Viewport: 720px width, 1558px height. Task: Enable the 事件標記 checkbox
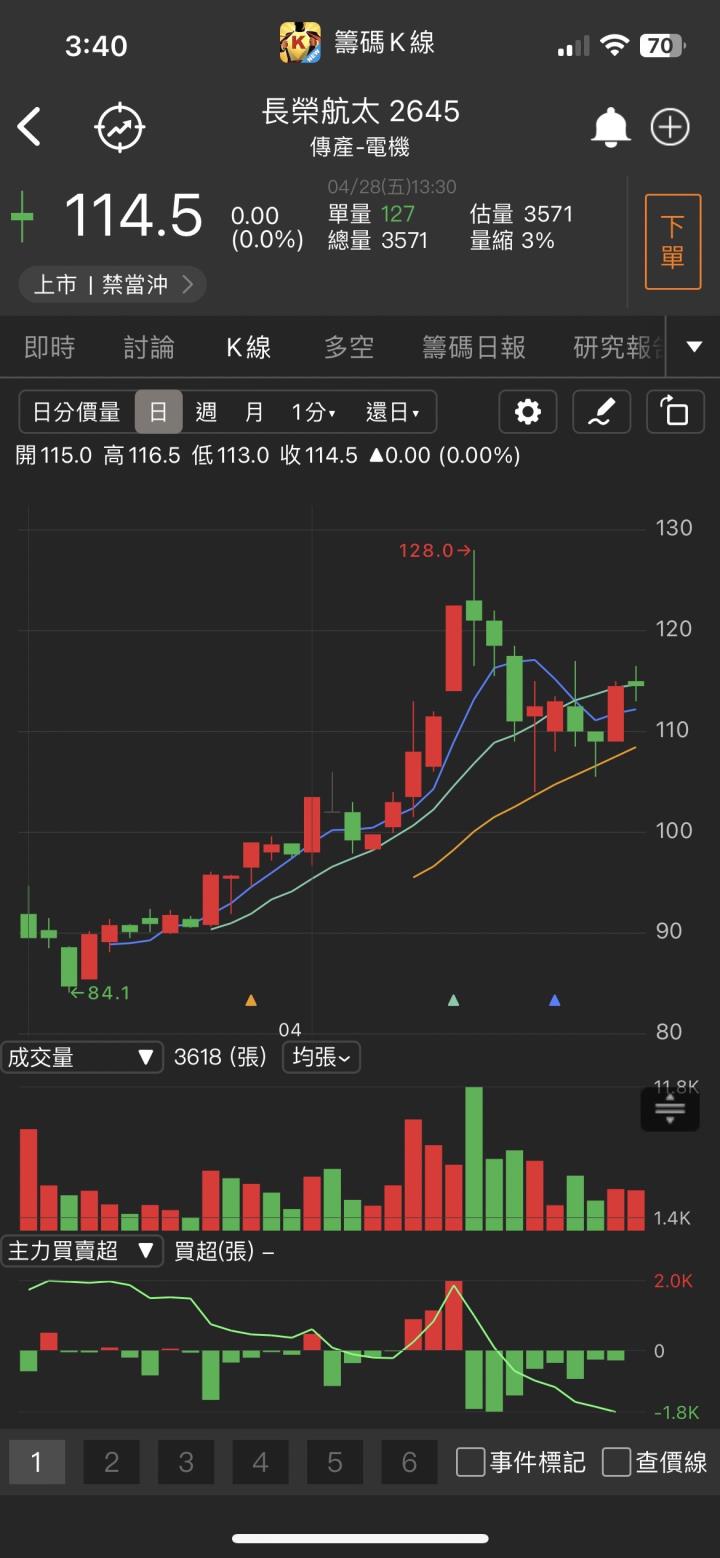point(470,1462)
